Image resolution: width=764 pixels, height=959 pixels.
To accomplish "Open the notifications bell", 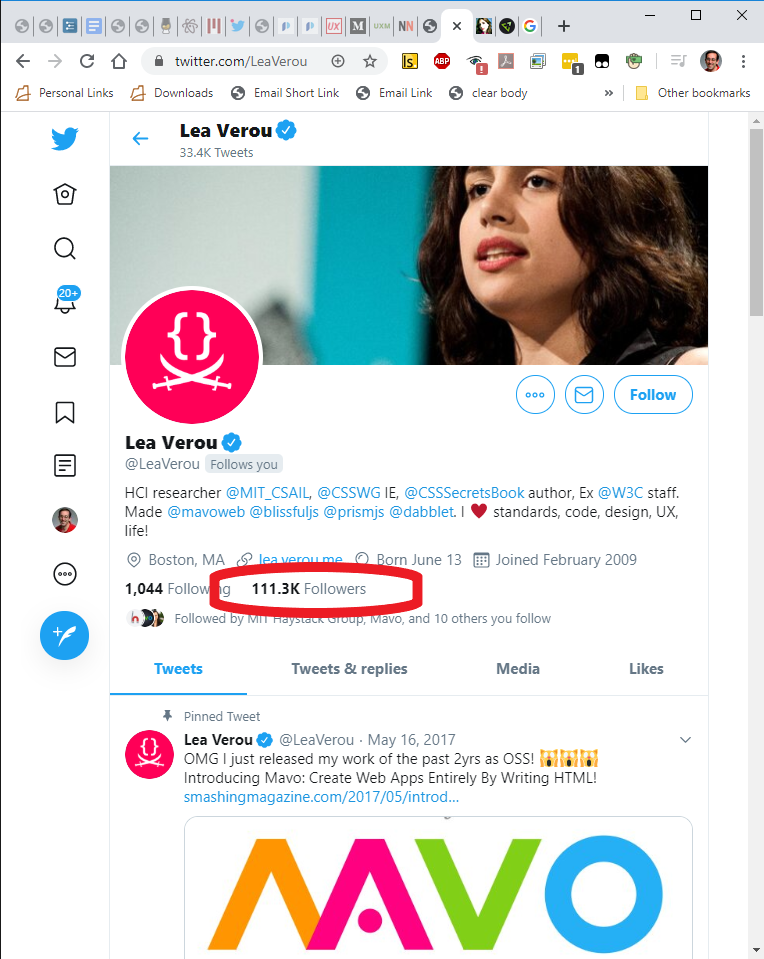I will click(x=65, y=303).
